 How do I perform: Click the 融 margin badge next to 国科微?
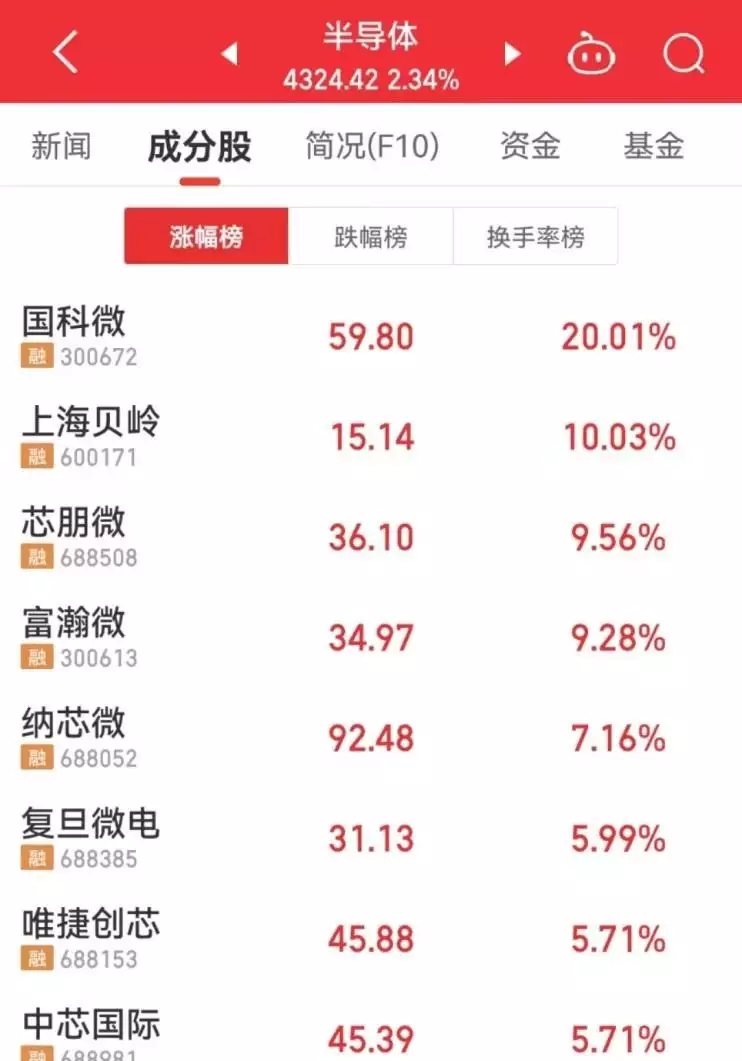(37, 354)
